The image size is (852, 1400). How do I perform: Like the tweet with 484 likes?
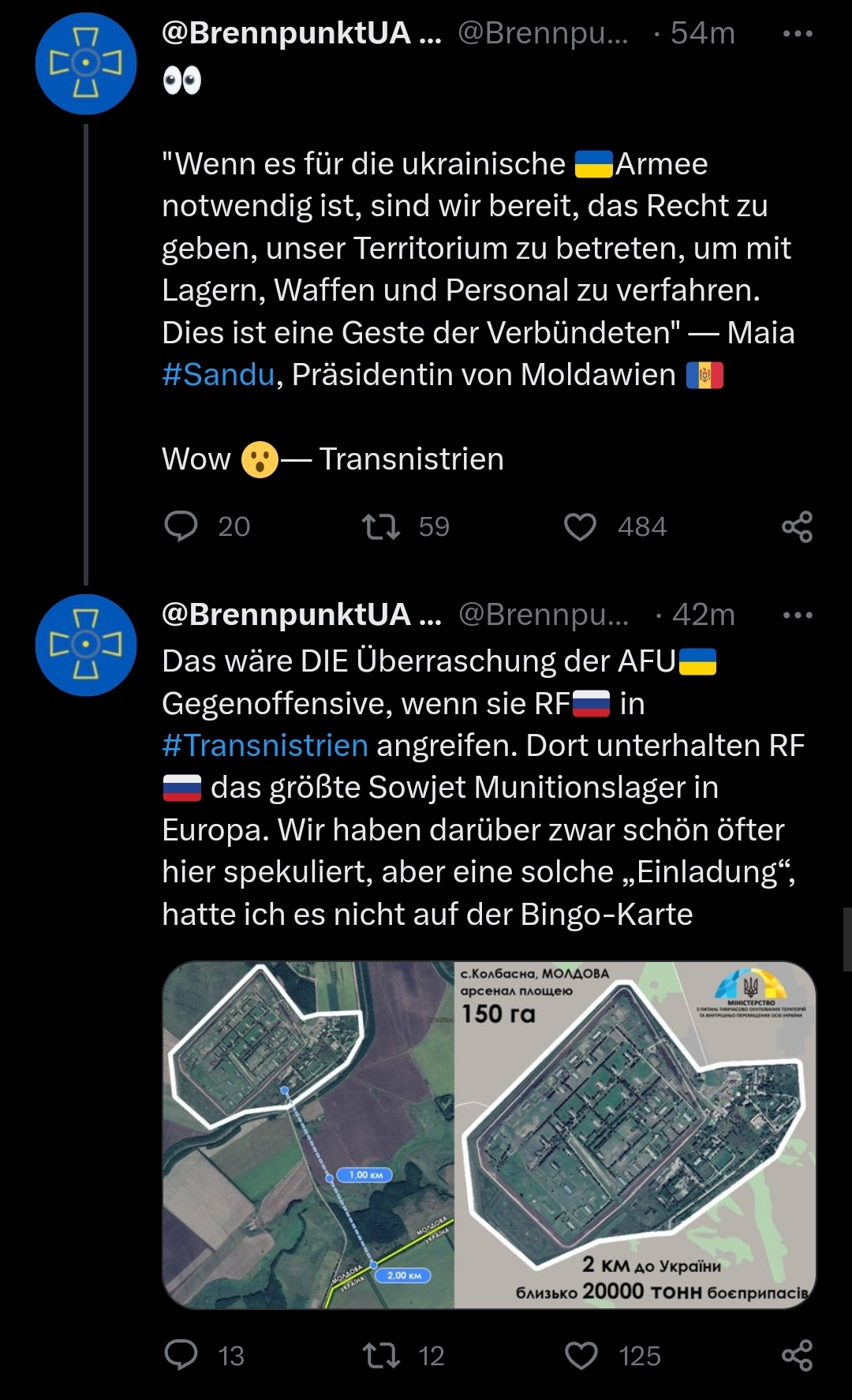coord(581,526)
